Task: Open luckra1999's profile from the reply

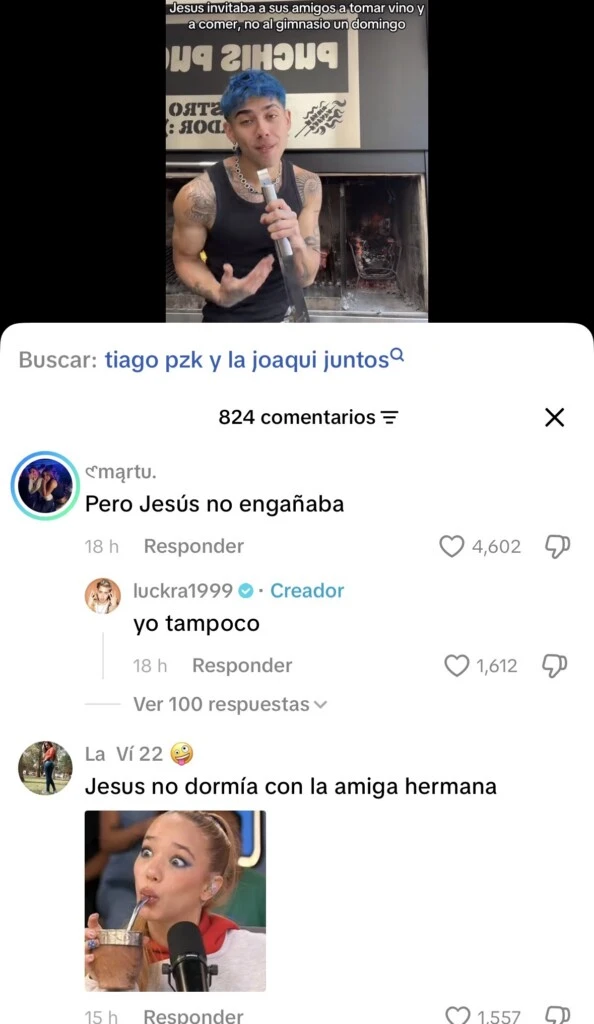Action: coord(102,596)
